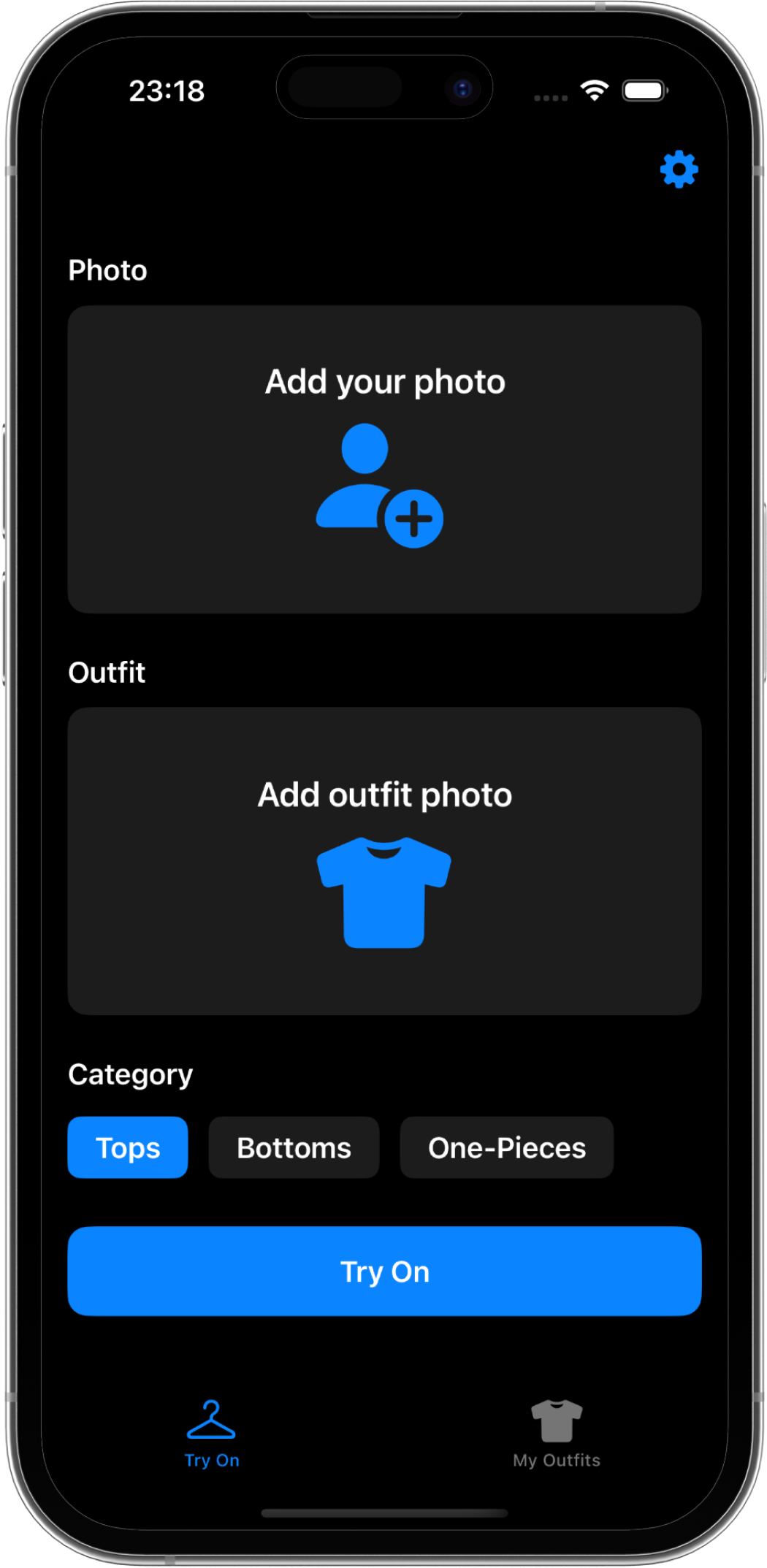
Task: Open settings via the gear icon
Action: click(x=679, y=169)
